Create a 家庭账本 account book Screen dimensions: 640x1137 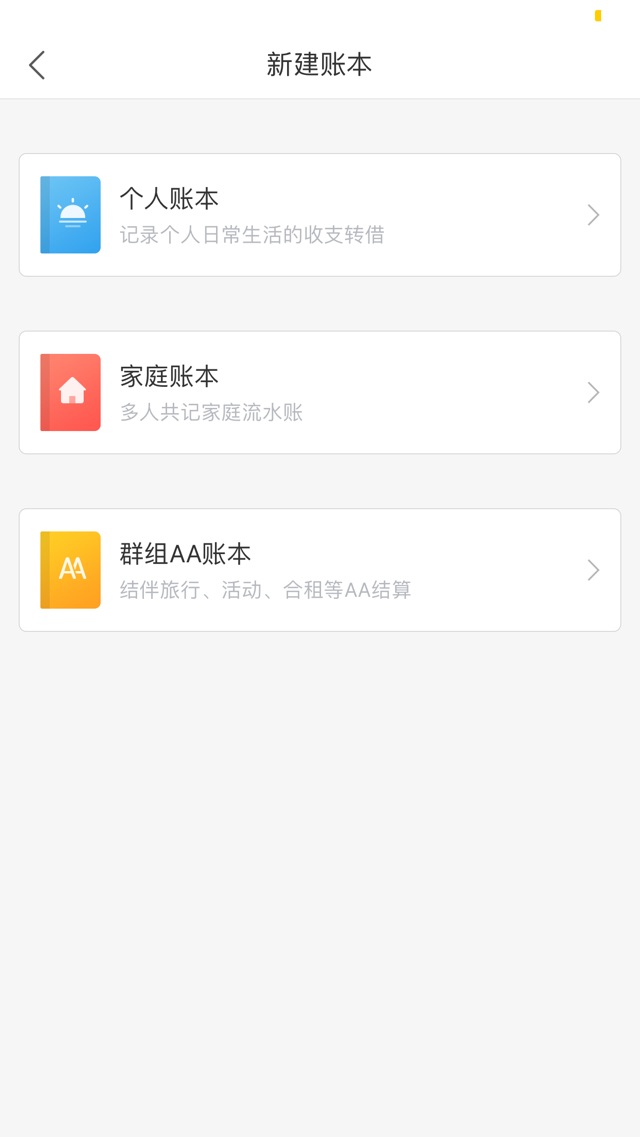click(320, 392)
